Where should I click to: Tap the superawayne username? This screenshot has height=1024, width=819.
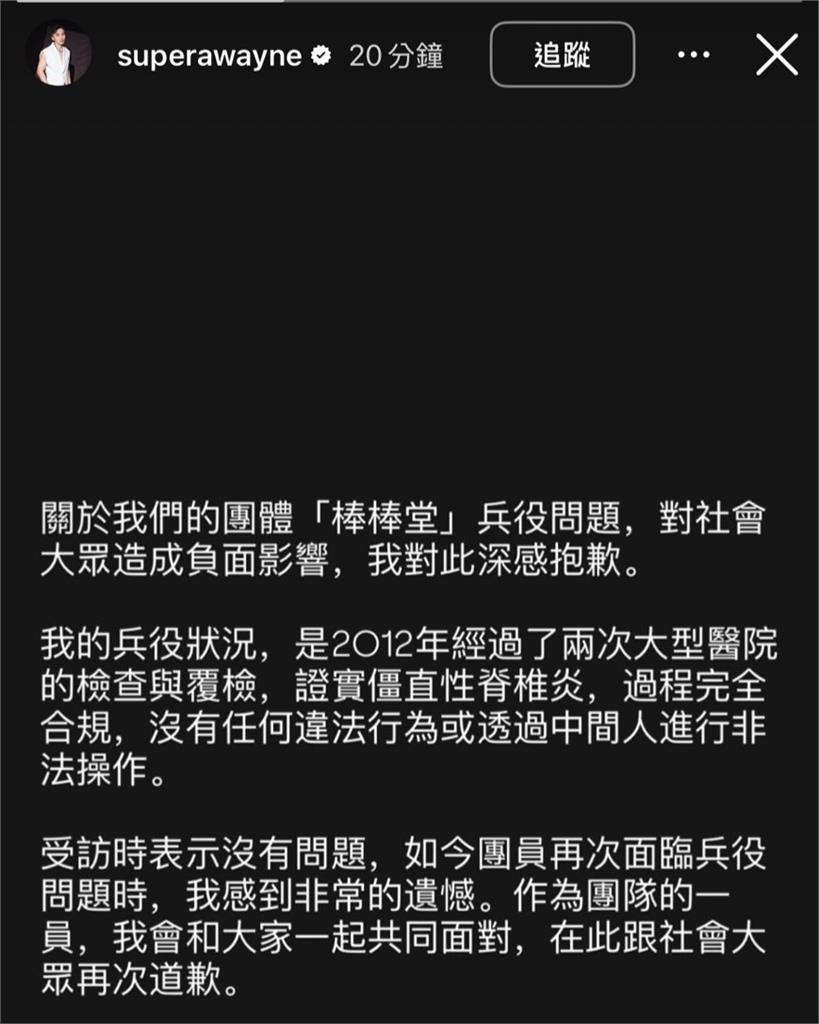[x=208, y=56]
